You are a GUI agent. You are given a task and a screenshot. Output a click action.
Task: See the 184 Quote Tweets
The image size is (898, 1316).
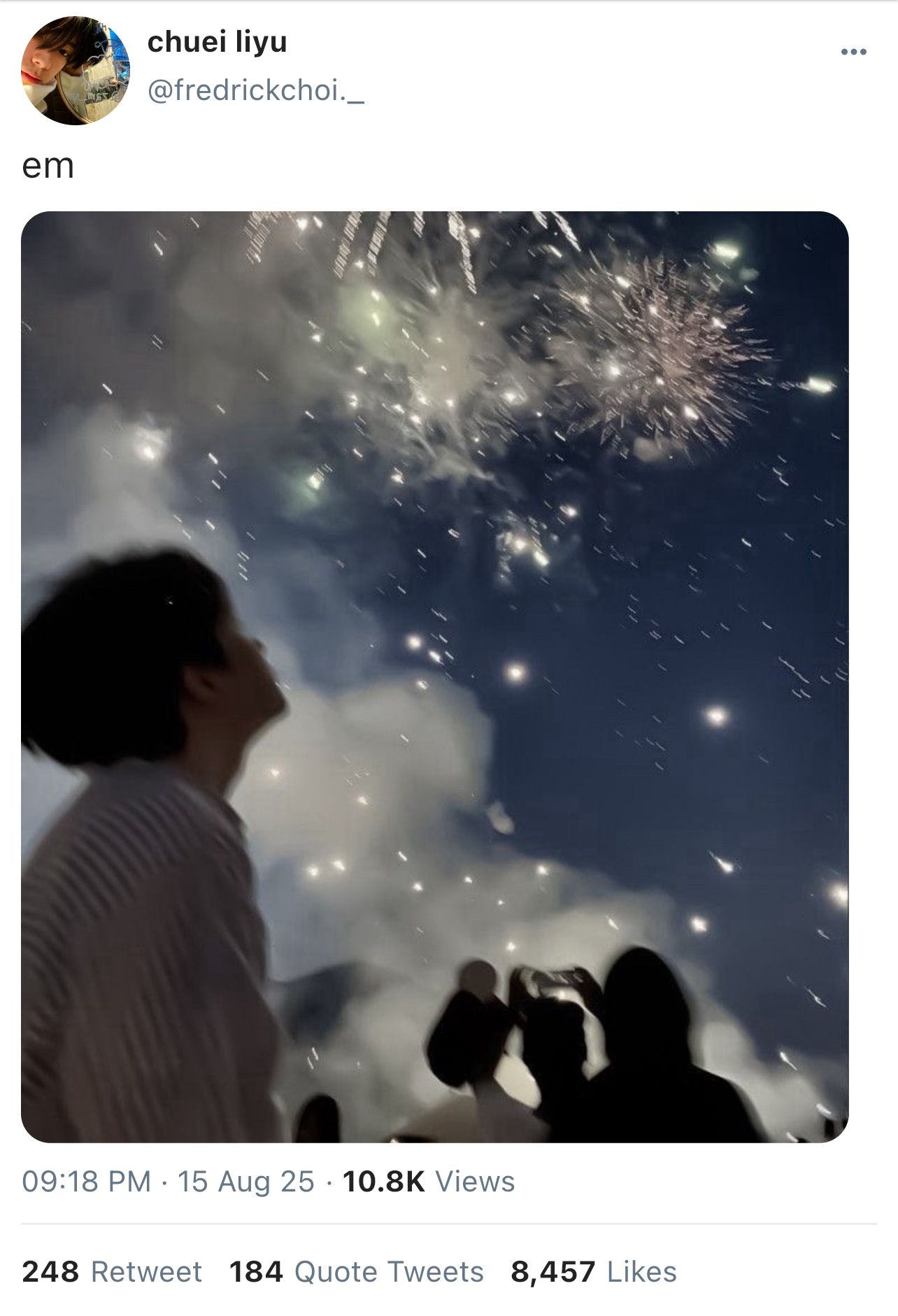click(356, 1271)
